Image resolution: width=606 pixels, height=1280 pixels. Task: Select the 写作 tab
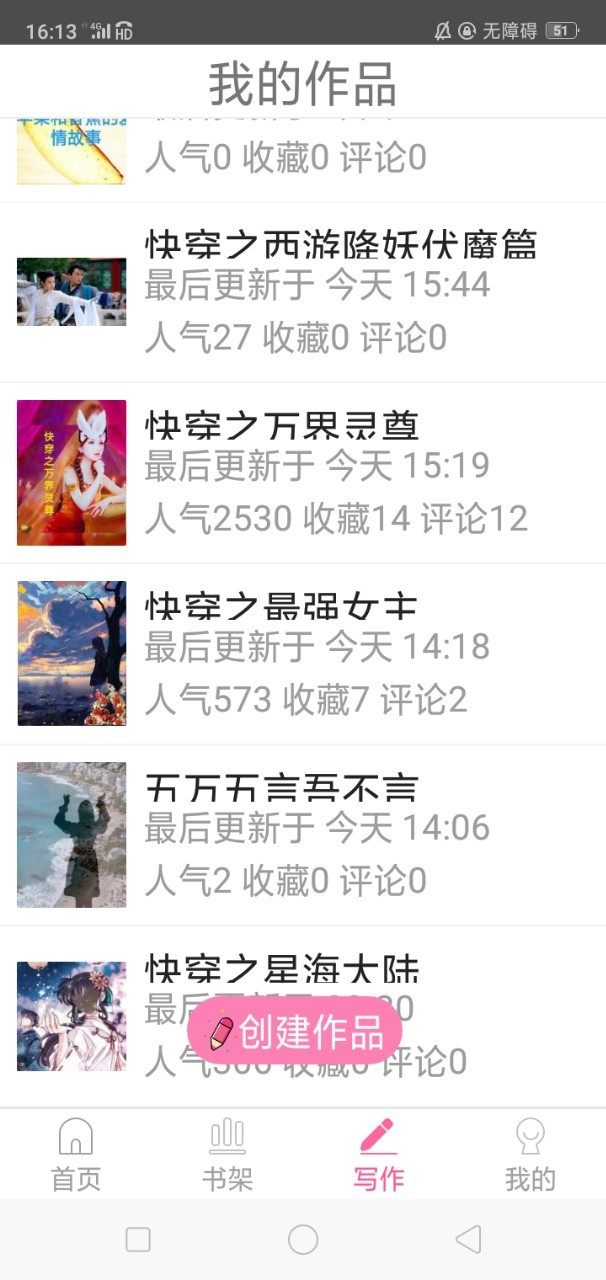coord(378,1155)
